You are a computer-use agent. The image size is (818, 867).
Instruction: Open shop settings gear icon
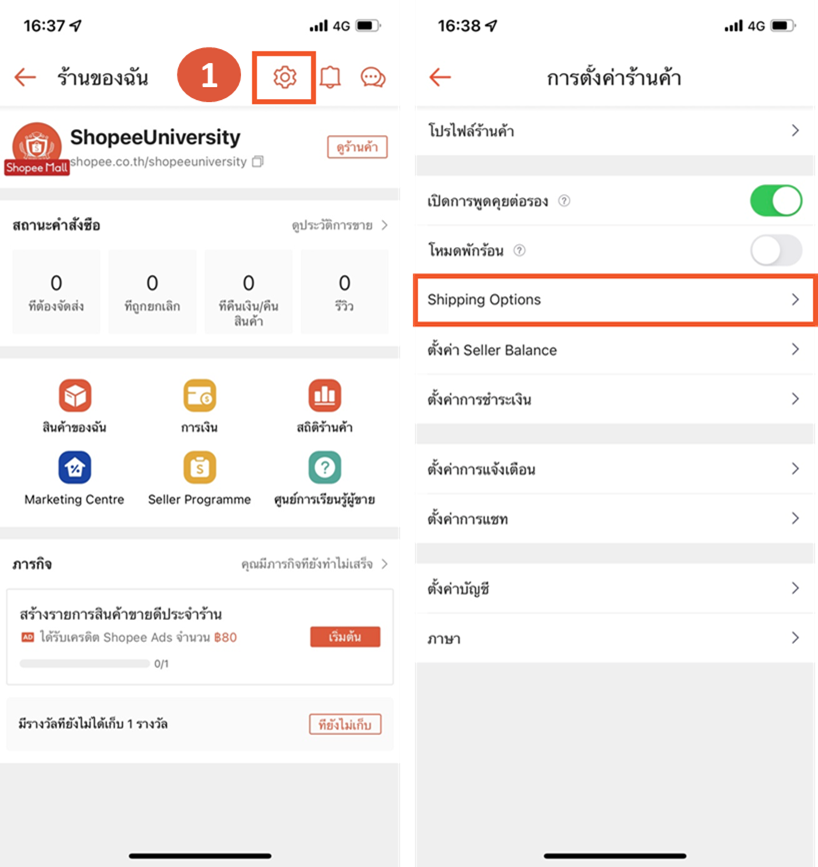point(285,77)
